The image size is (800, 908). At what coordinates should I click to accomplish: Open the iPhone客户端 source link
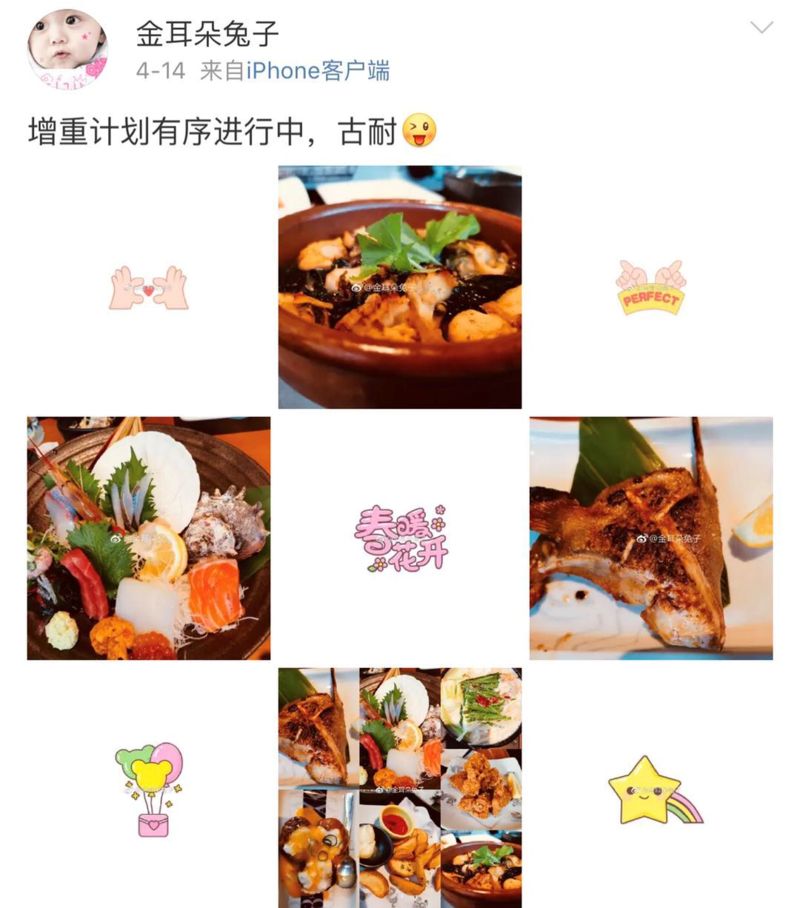(x=318, y=71)
